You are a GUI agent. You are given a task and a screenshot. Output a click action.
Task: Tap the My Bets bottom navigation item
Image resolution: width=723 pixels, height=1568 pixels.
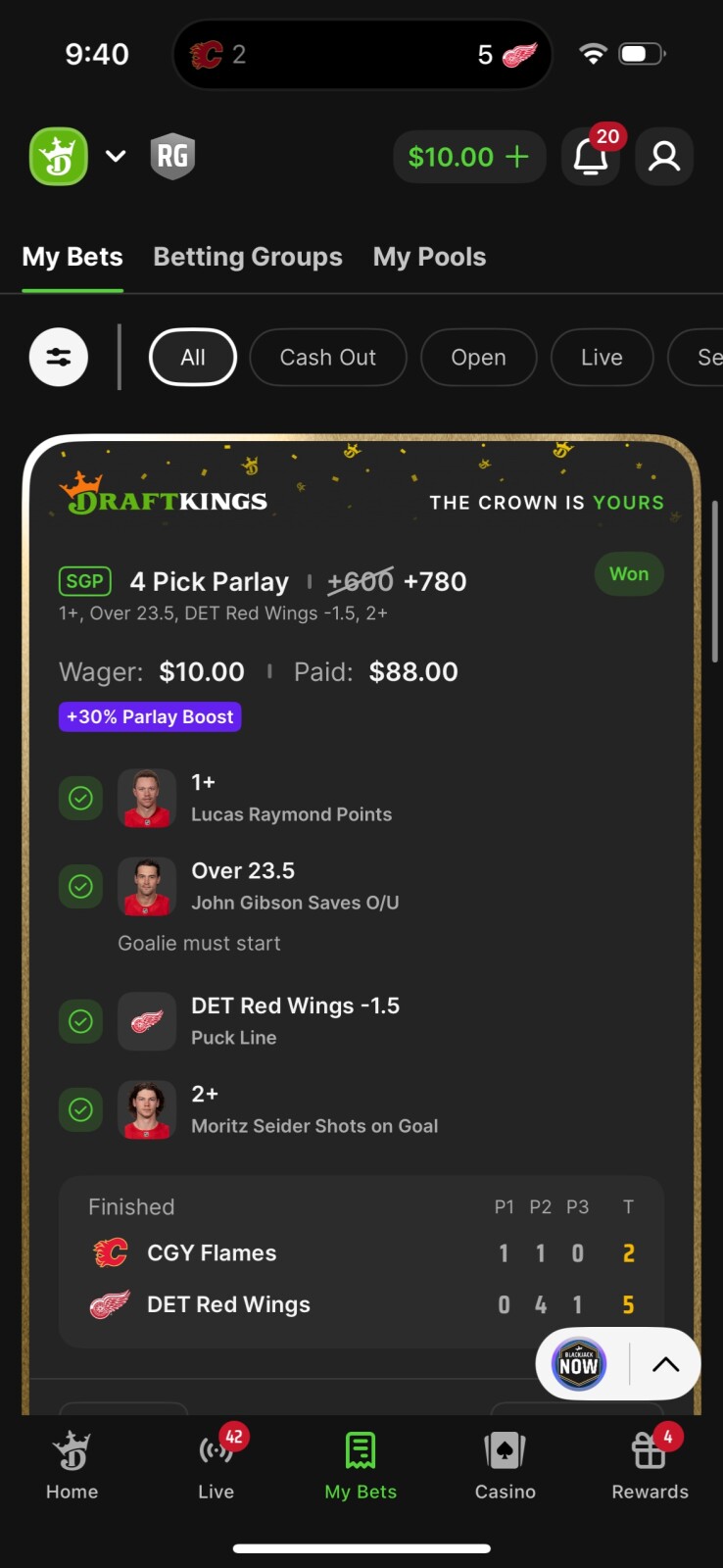pyautogui.click(x=361, y=1466)
